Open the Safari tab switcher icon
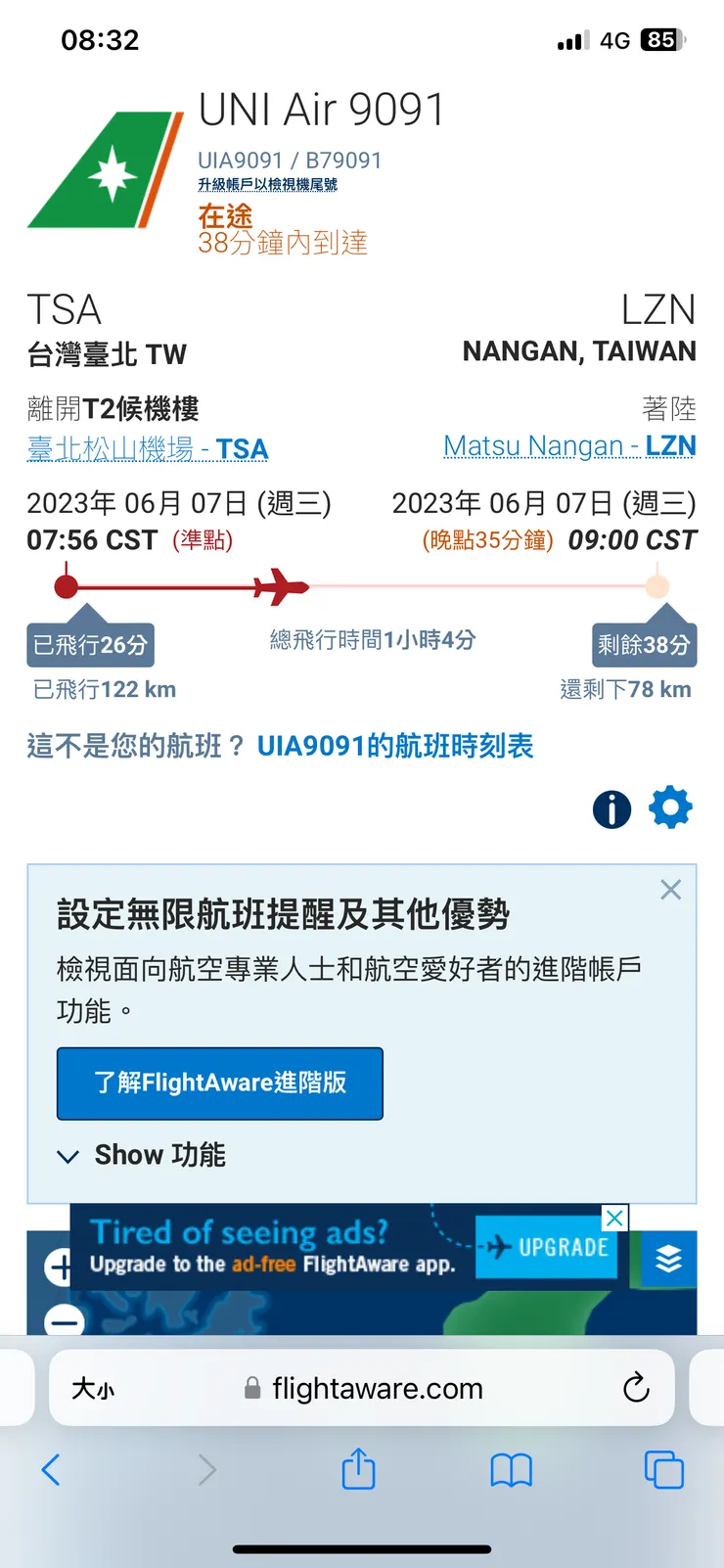 (x=664, y=1469)
